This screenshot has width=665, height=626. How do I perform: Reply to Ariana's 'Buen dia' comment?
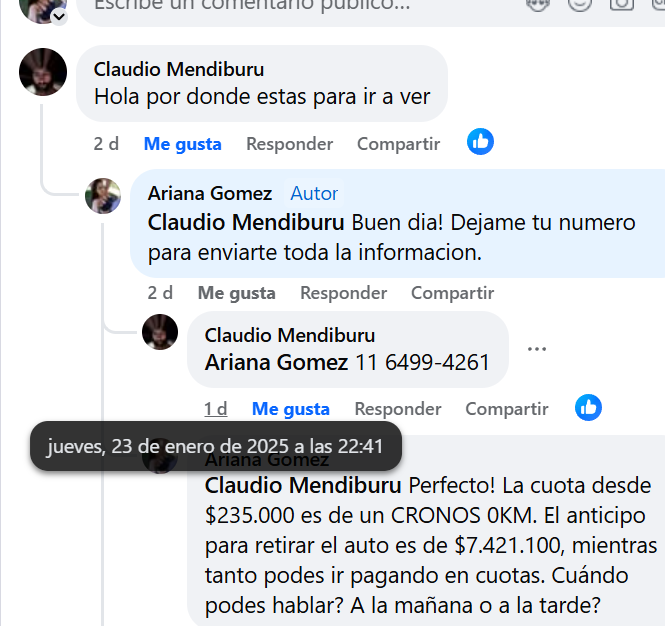[343, 293]
